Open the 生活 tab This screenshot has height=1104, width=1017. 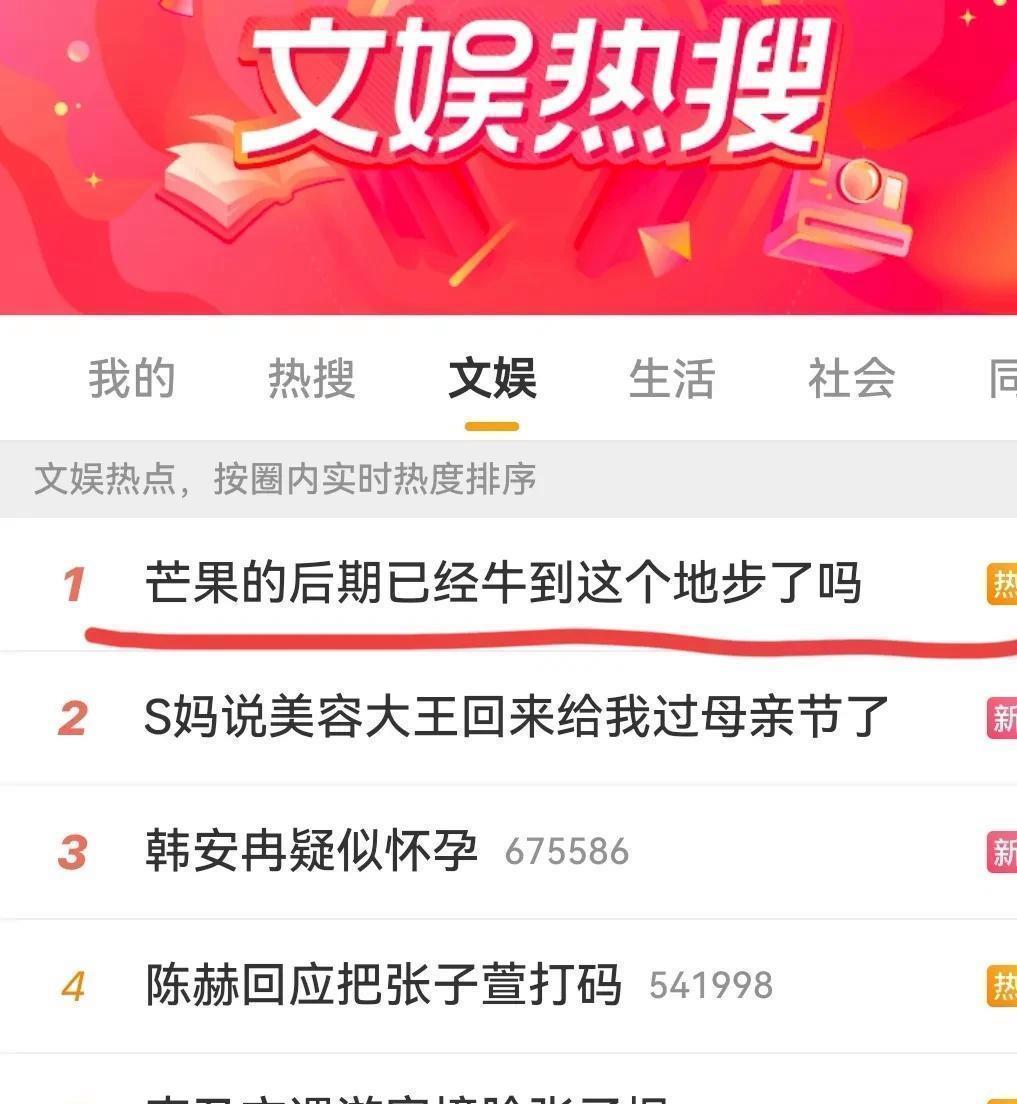pyautogui.click(x=671, y=379)
